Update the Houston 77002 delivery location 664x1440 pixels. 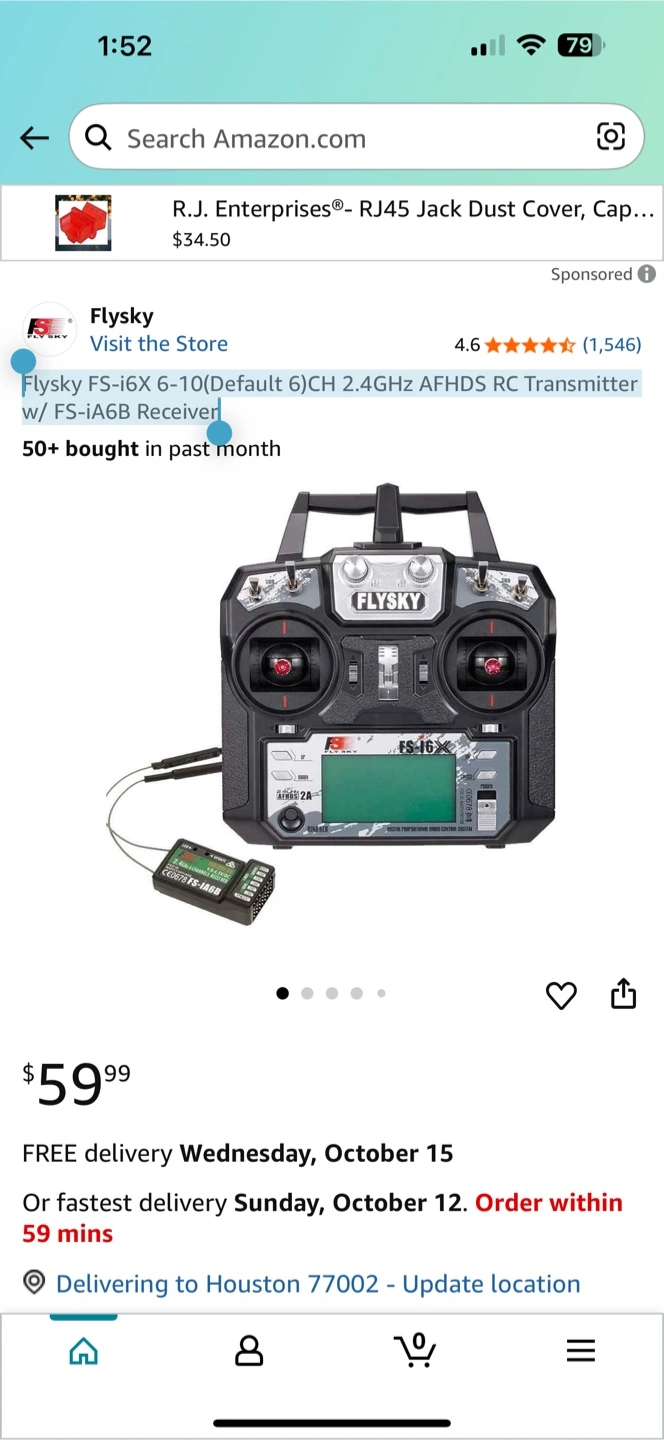click(317, 1284)
